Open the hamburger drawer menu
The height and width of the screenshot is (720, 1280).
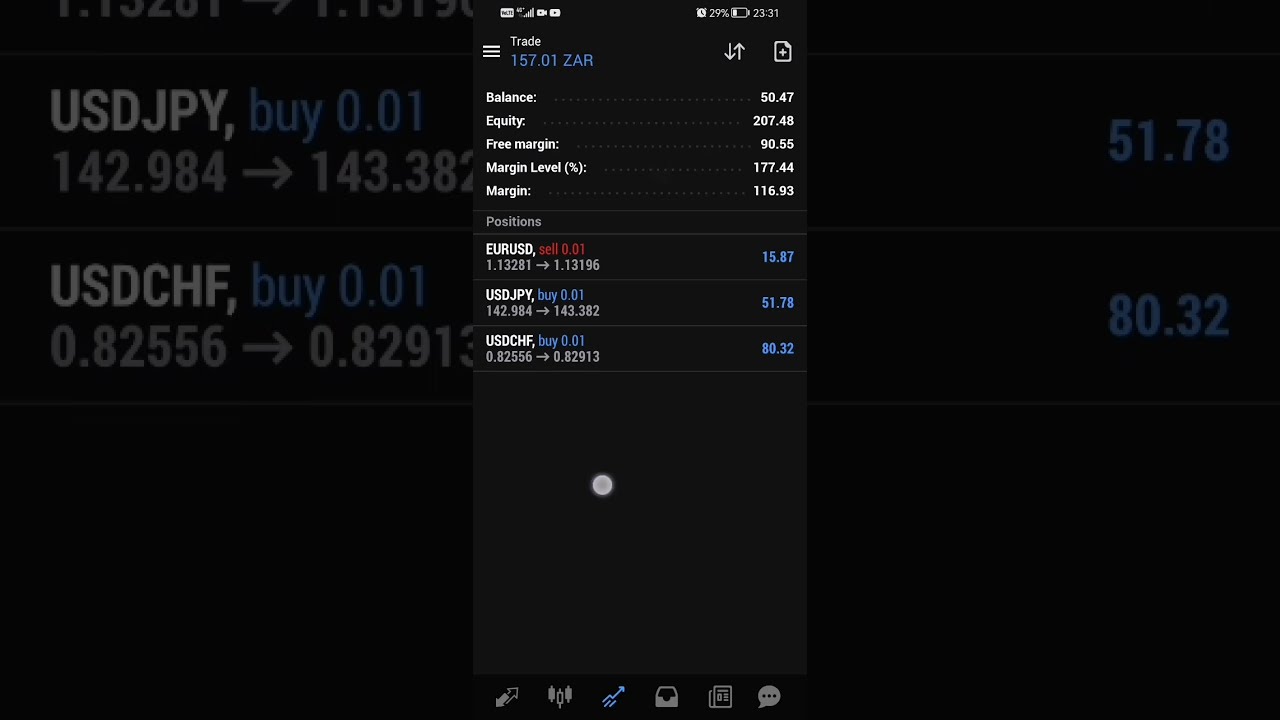pyautogui.click(x=491, y=52)
